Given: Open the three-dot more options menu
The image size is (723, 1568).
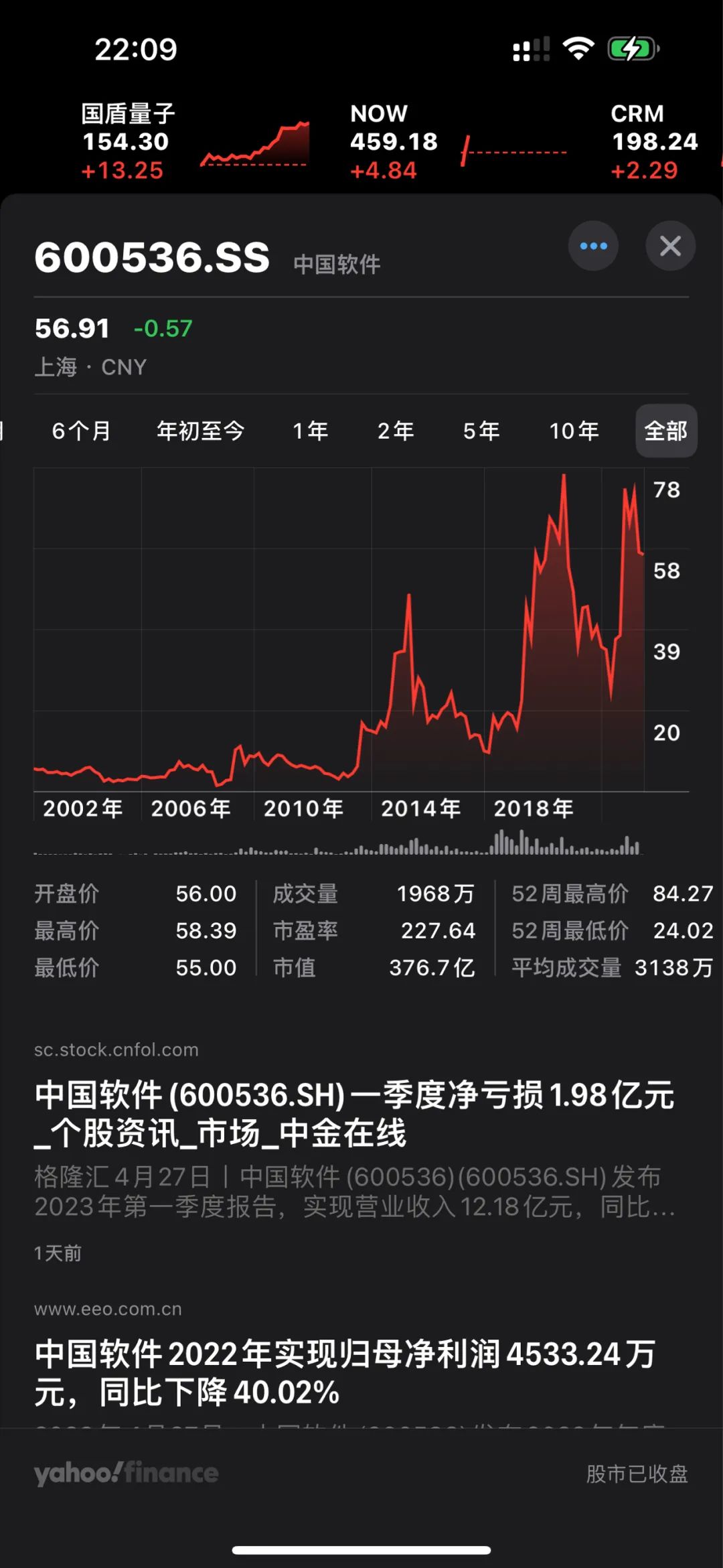Looking at the screenshot, I should tap(593, 246).
